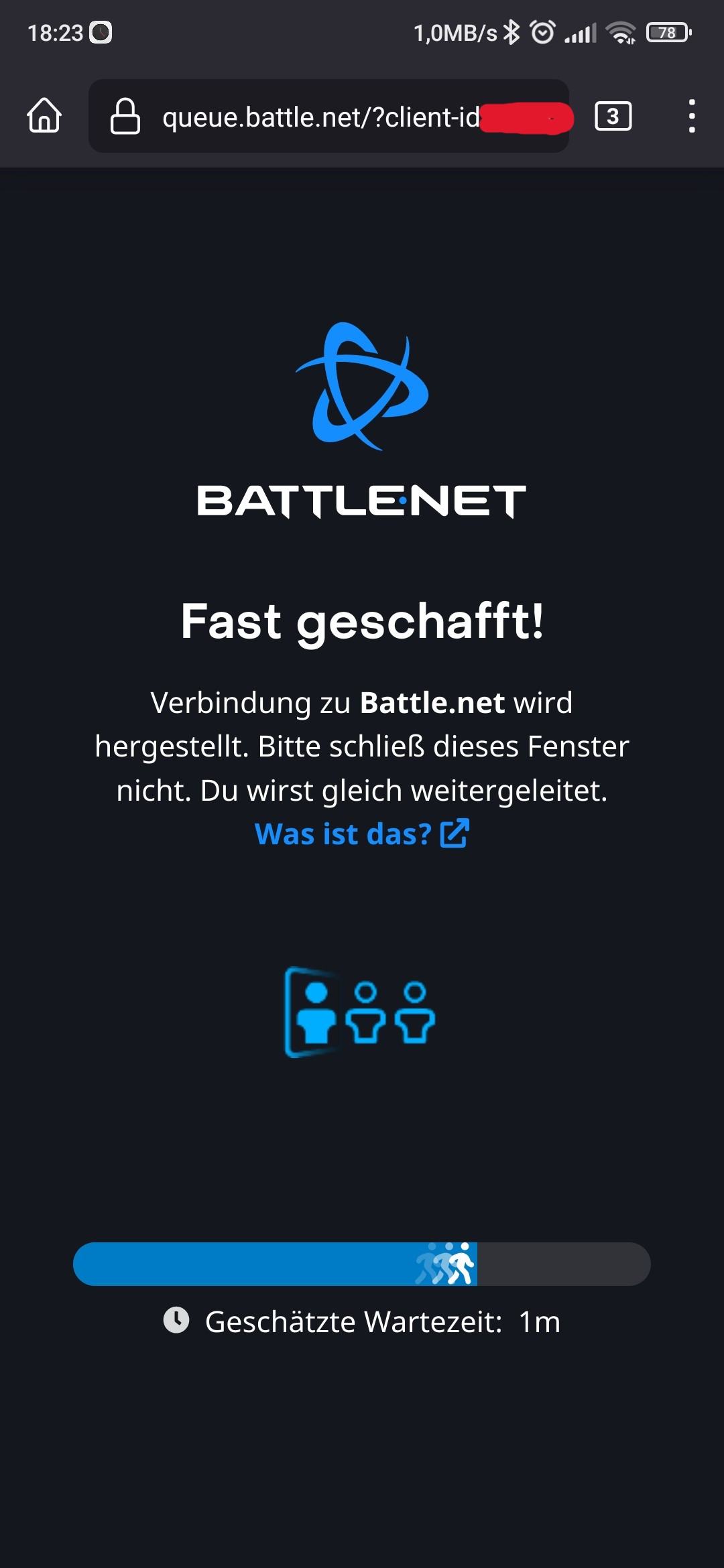The image size is (724, 1568).
Task: Tap the browser home icon
Action: click(x=44, y=116)
